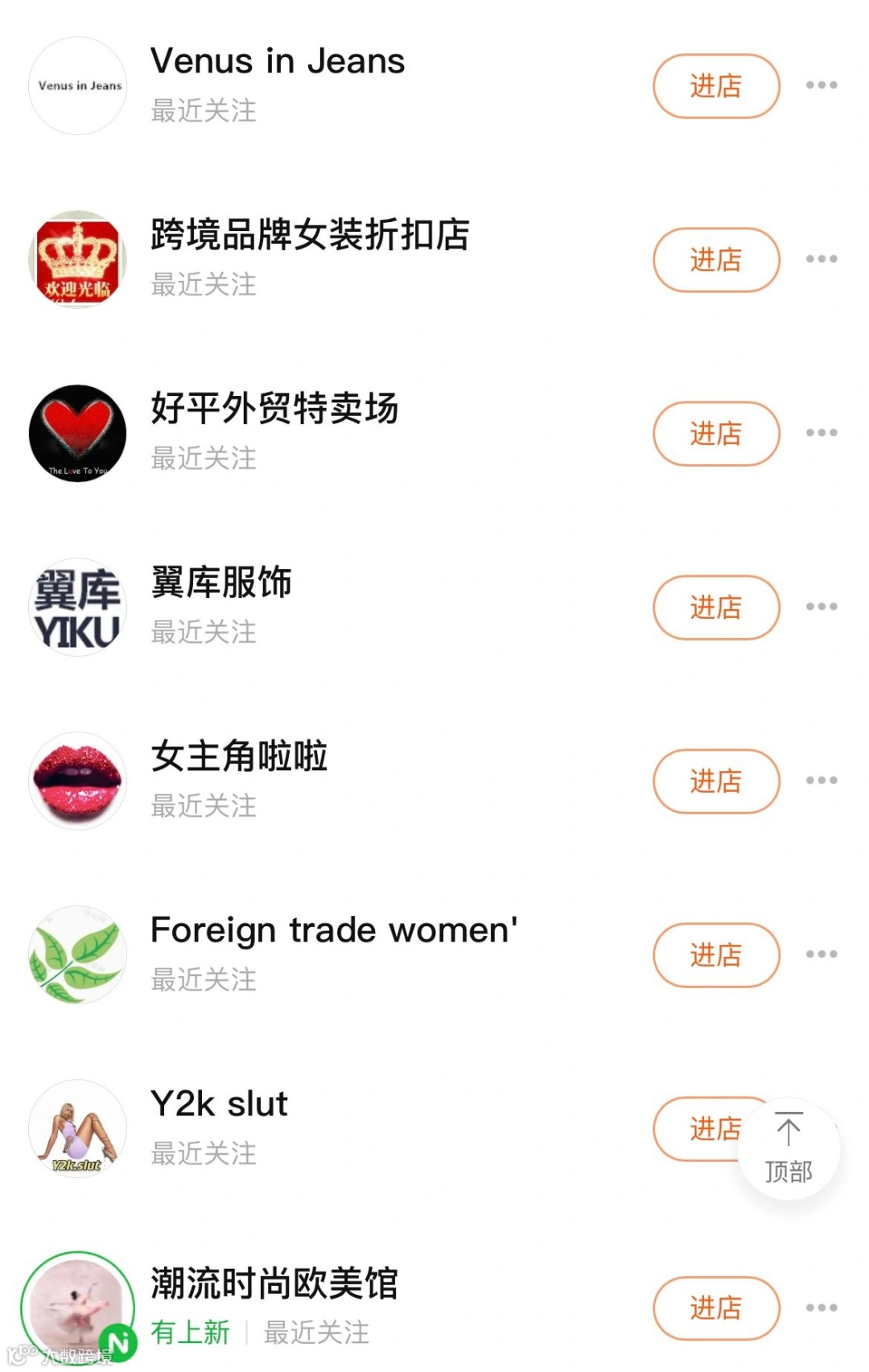Tap 进店 for 跨境品牌女装折扣店
The height and width of the screenshot is (1372, 869).
pos(715,259)
